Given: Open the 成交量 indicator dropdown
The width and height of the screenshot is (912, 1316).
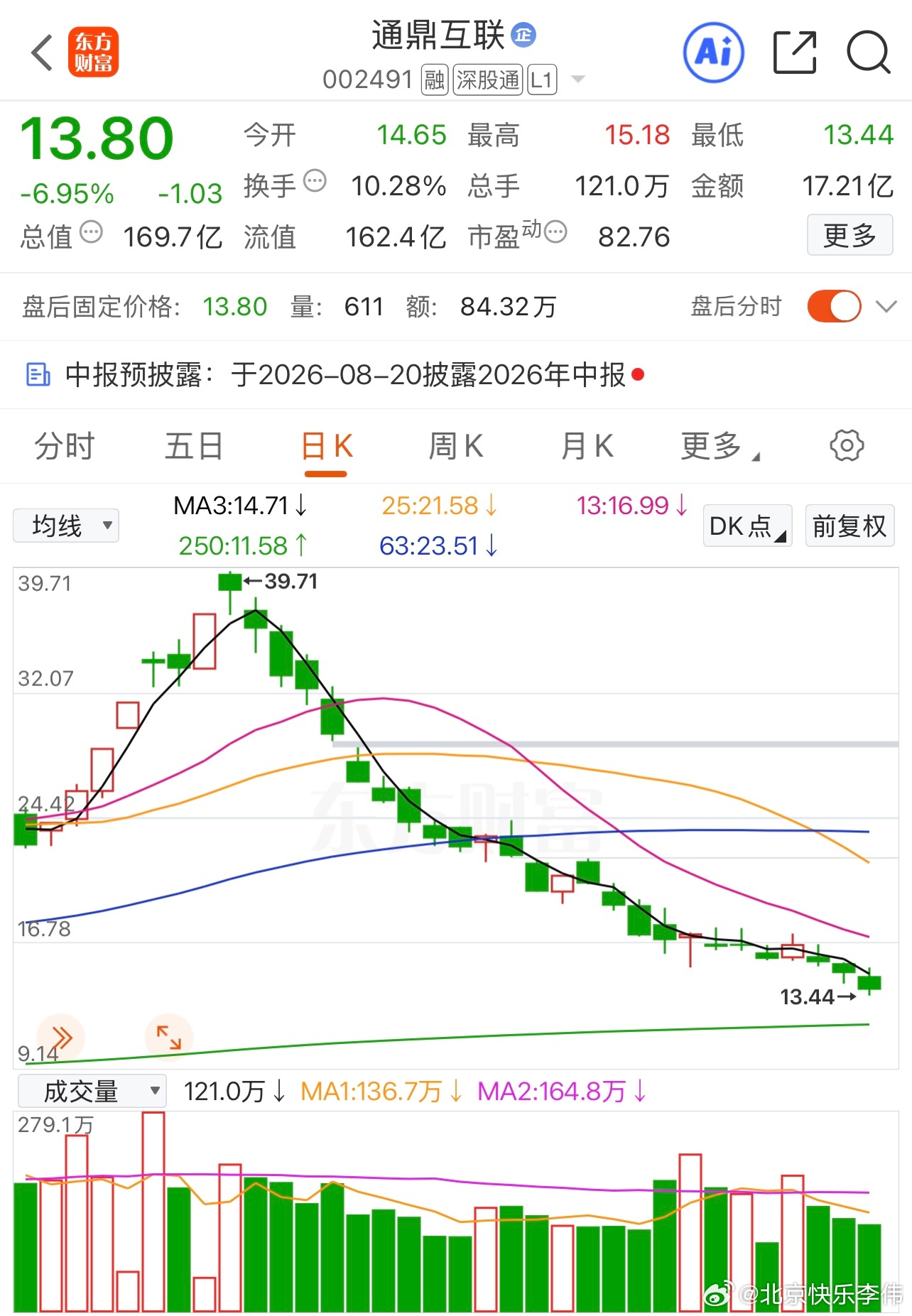Looking at the screenshot, I should pyautogui.click(x=92, y=1091).
